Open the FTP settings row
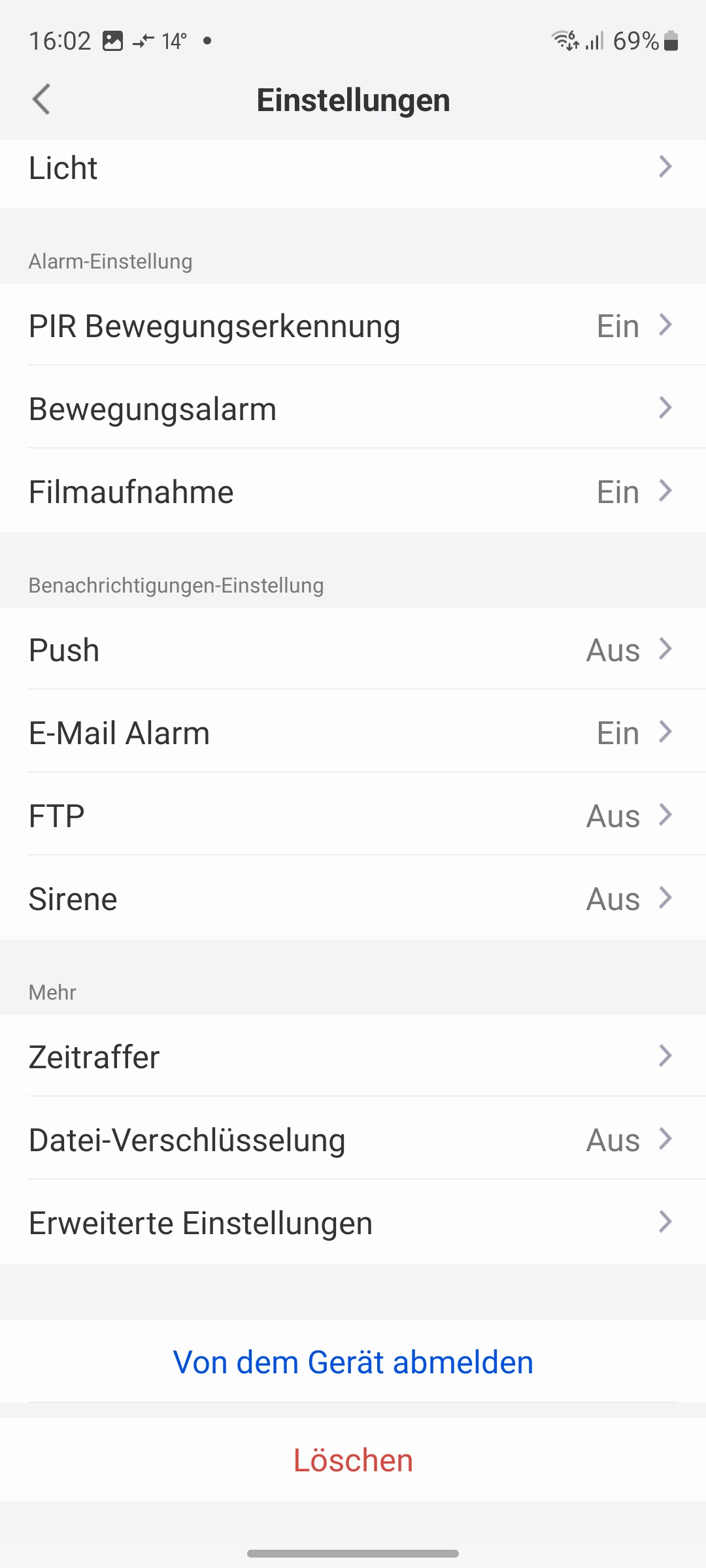 click(353, 815)
